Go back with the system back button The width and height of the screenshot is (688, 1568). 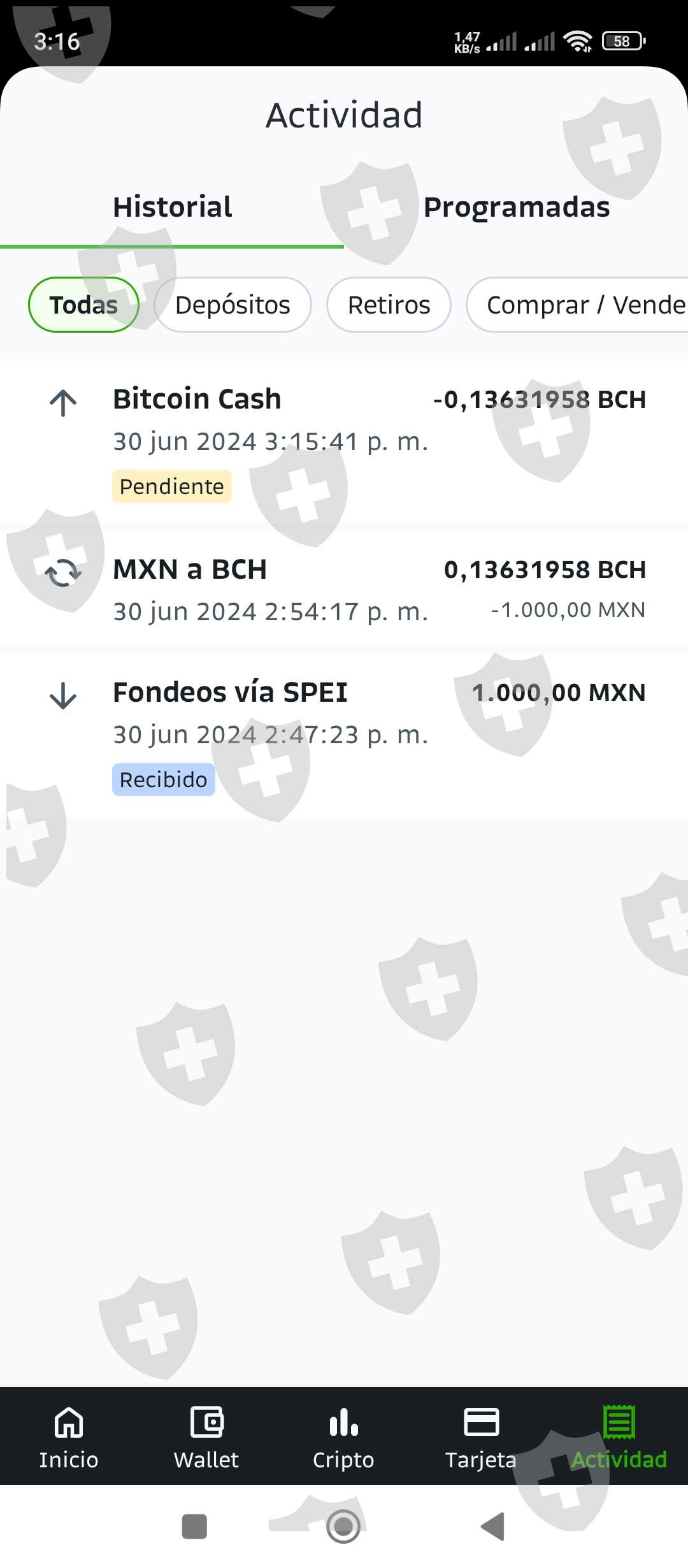coord(492,1527)
